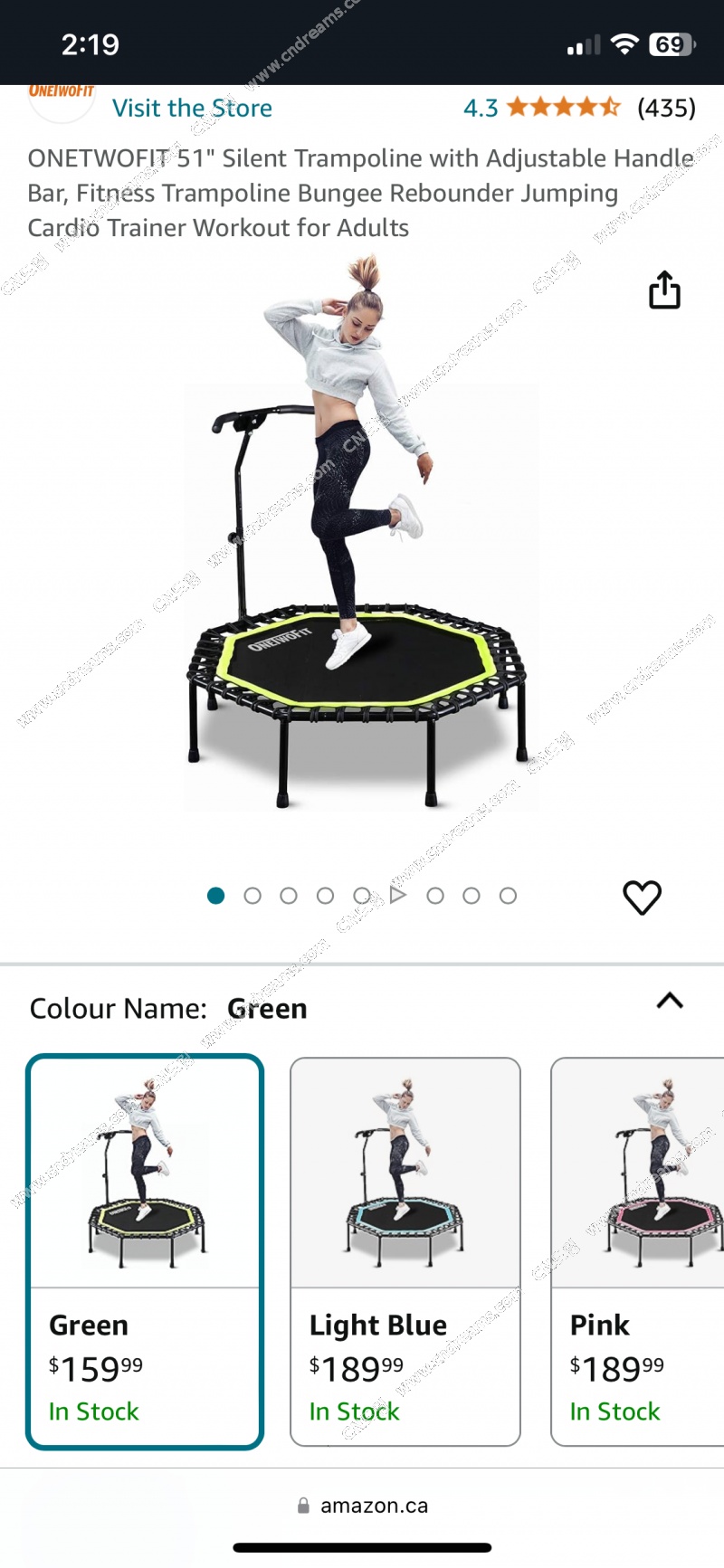This screenshot has height=1568, width=724.
Task: Share this trampoline product
Action: (x=664, y=290)
